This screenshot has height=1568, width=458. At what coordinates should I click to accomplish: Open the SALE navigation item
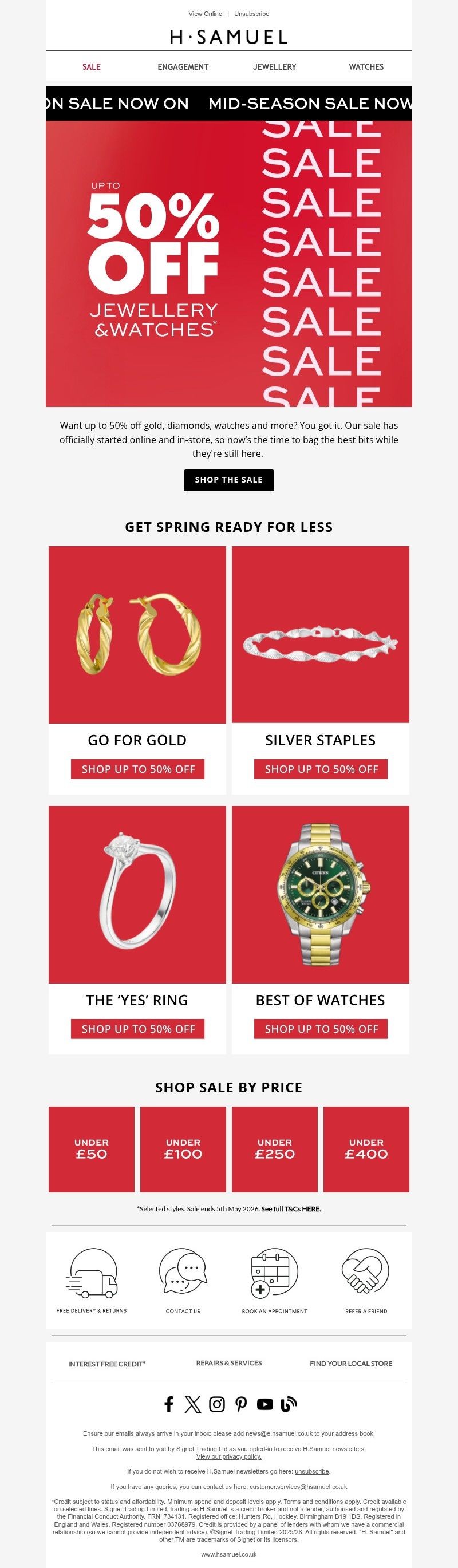(92, 67)
